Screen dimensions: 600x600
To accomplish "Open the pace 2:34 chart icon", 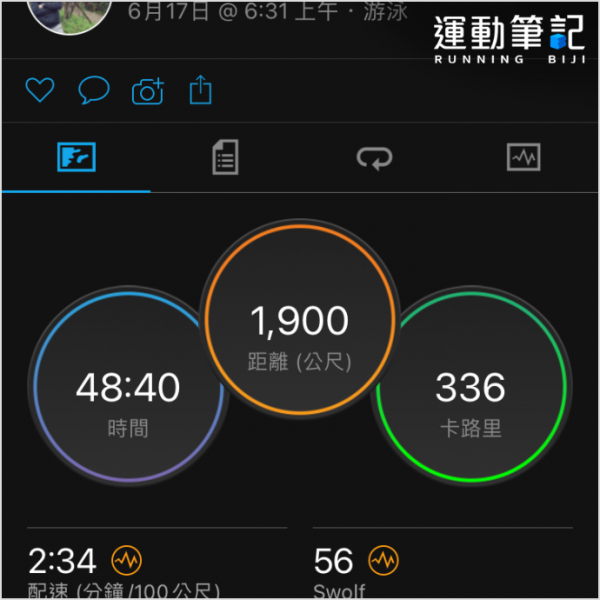I will tap(127, 558).
